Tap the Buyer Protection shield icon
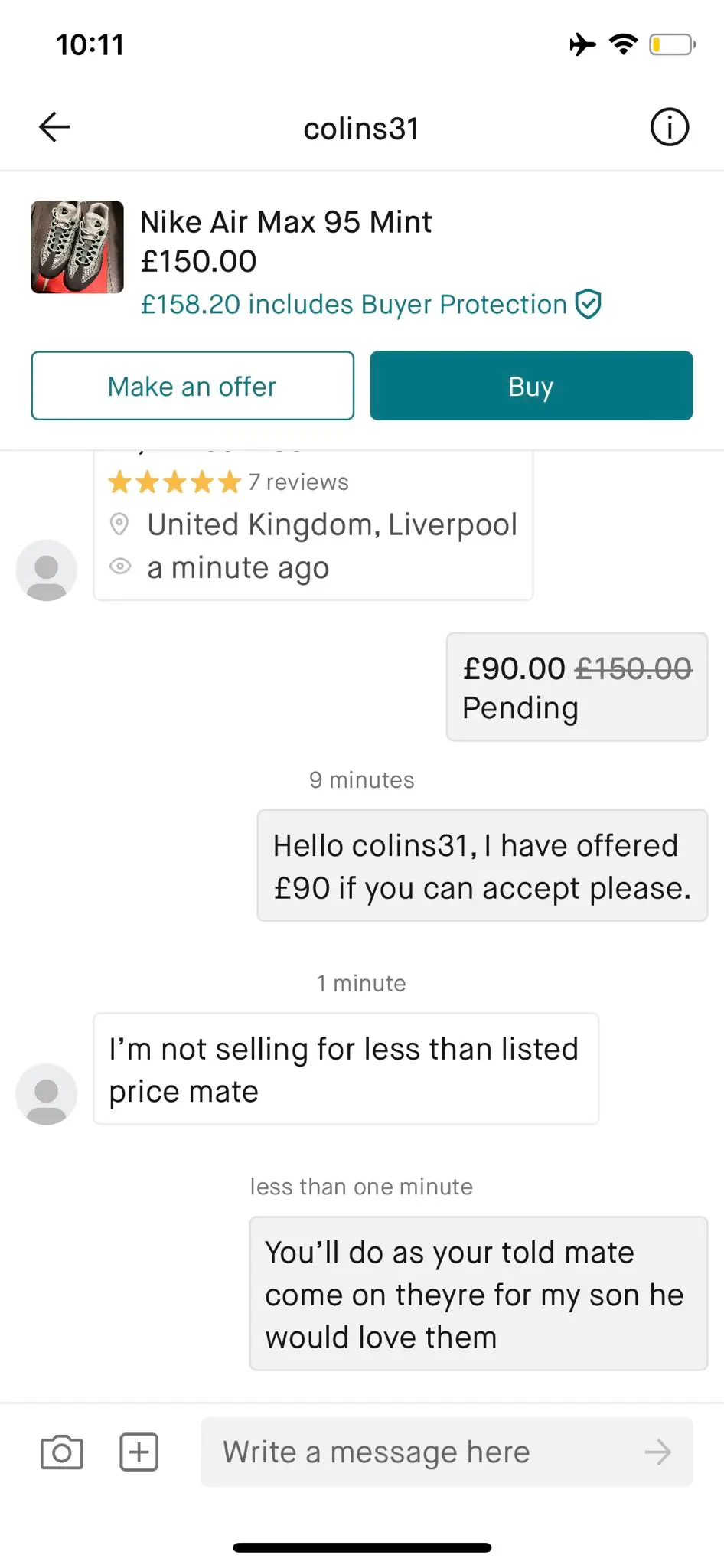This screenshot has height=1568, width=724. 588,304
